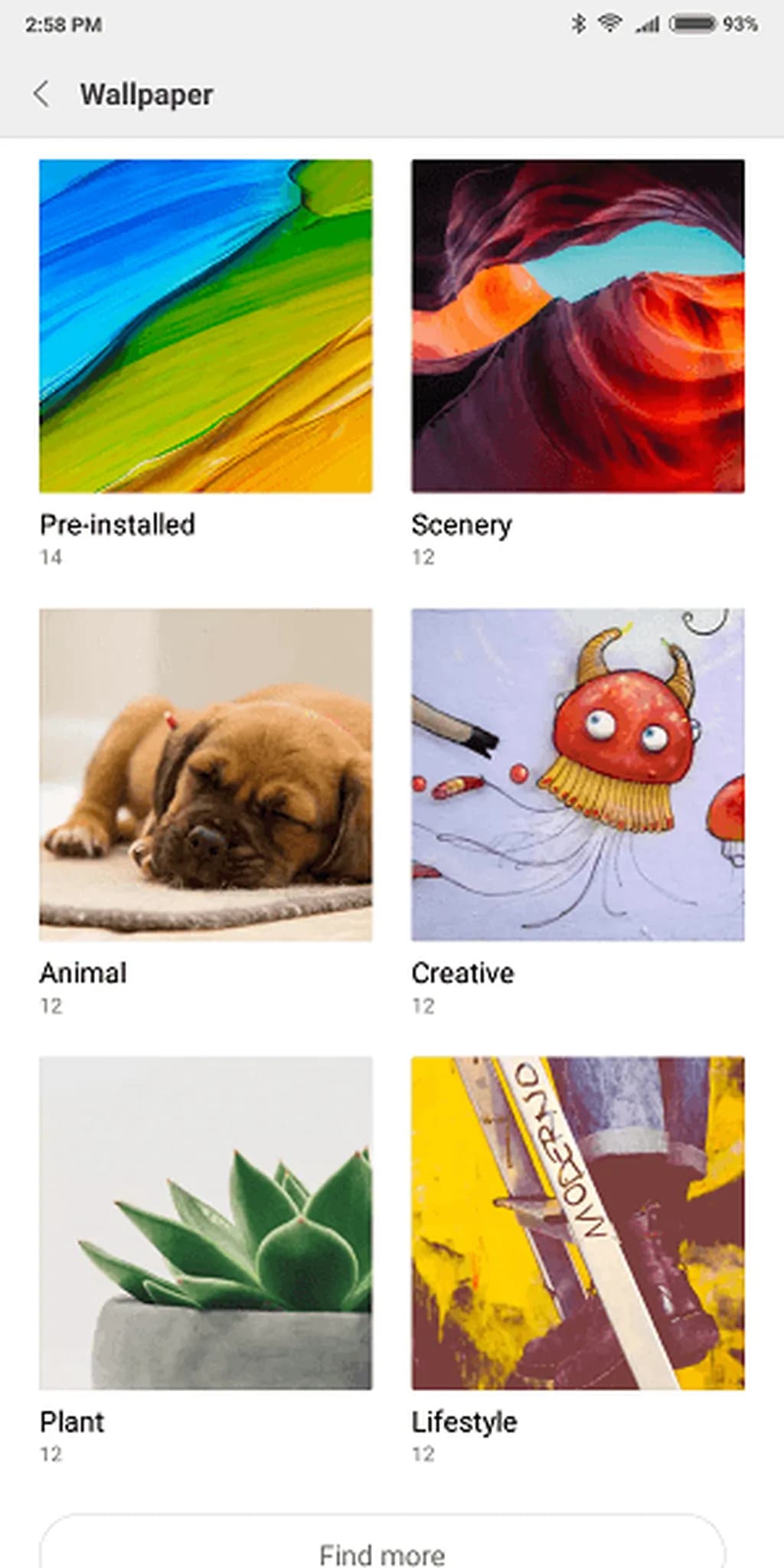View the Creative wallpaper collection
This screenshot has width=784, height=1568.
point(577,775)
